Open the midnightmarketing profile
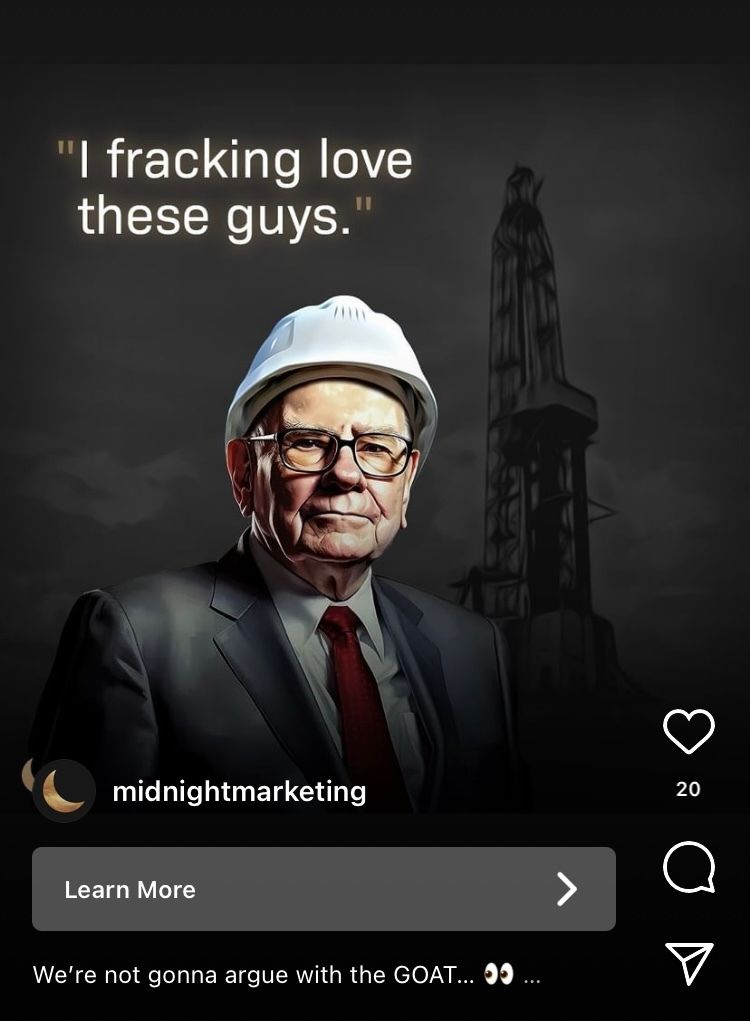This screenshot has height=1021, width=750. (x=239, y=792)
